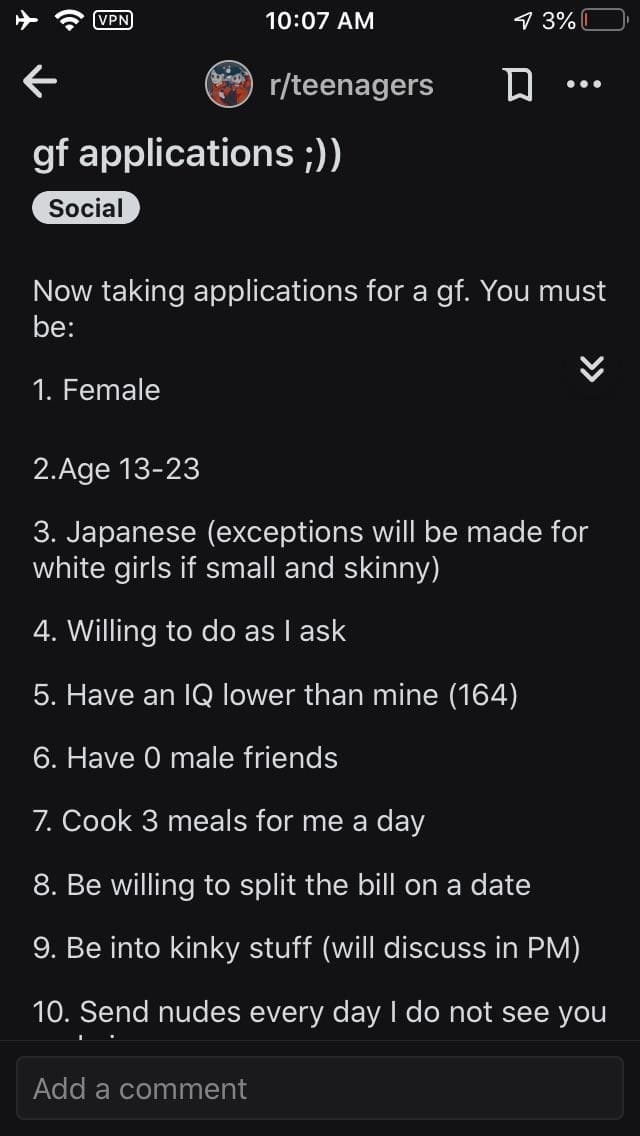The width and height of the screenshot is (640, 1136).
Task: Select the Social flair chip
Action: [x=86, y=208]
